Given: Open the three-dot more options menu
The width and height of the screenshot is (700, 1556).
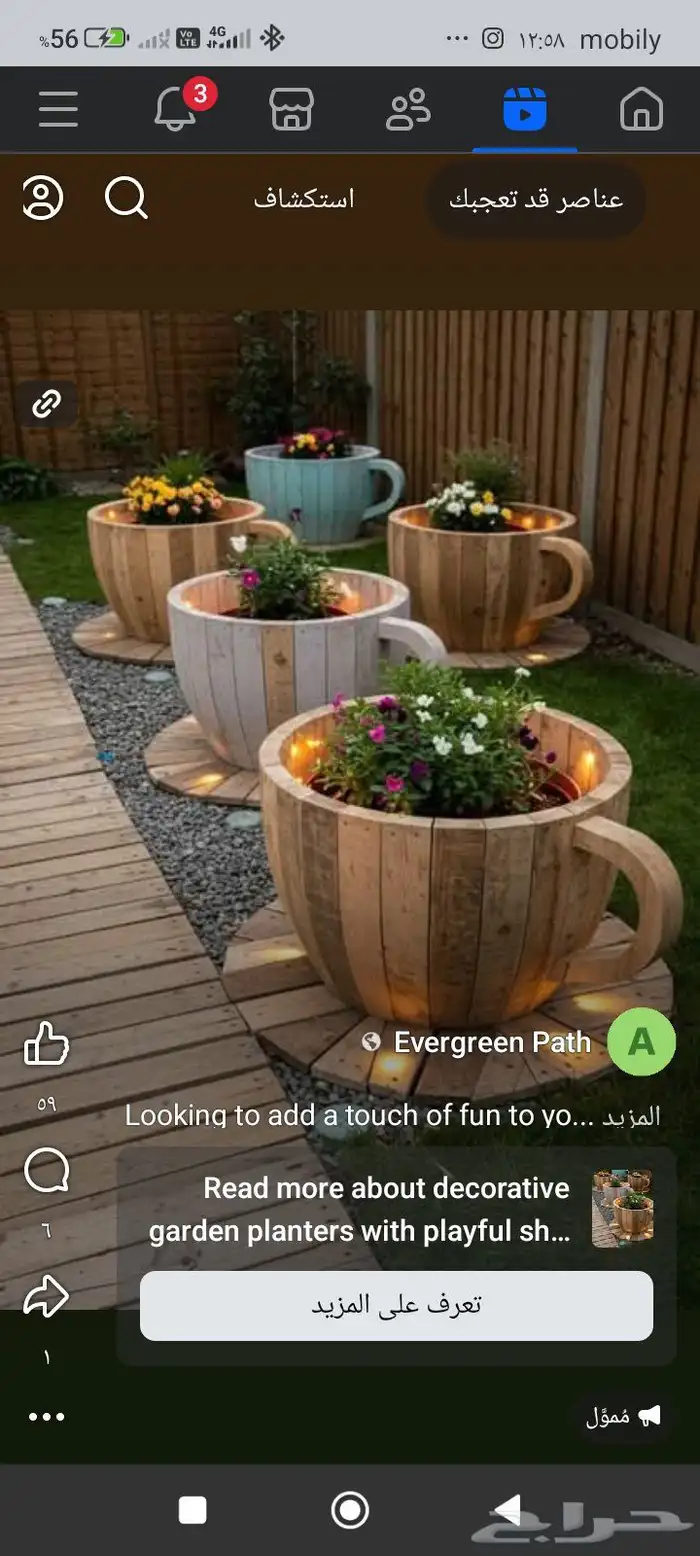Looking at the screenshot, I should click(x=46, y=1416).
